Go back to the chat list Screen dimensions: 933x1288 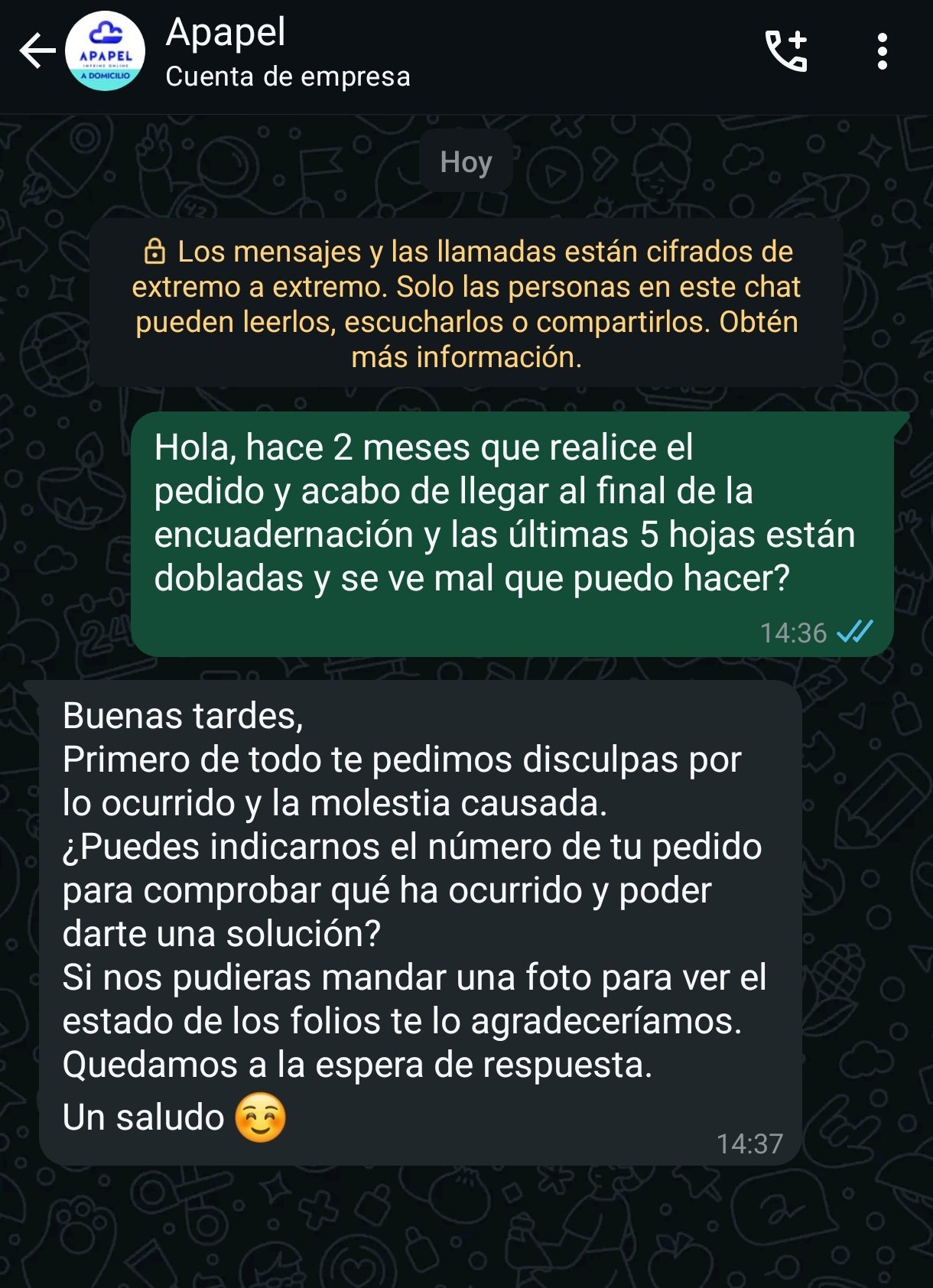(x=37, y=52)
